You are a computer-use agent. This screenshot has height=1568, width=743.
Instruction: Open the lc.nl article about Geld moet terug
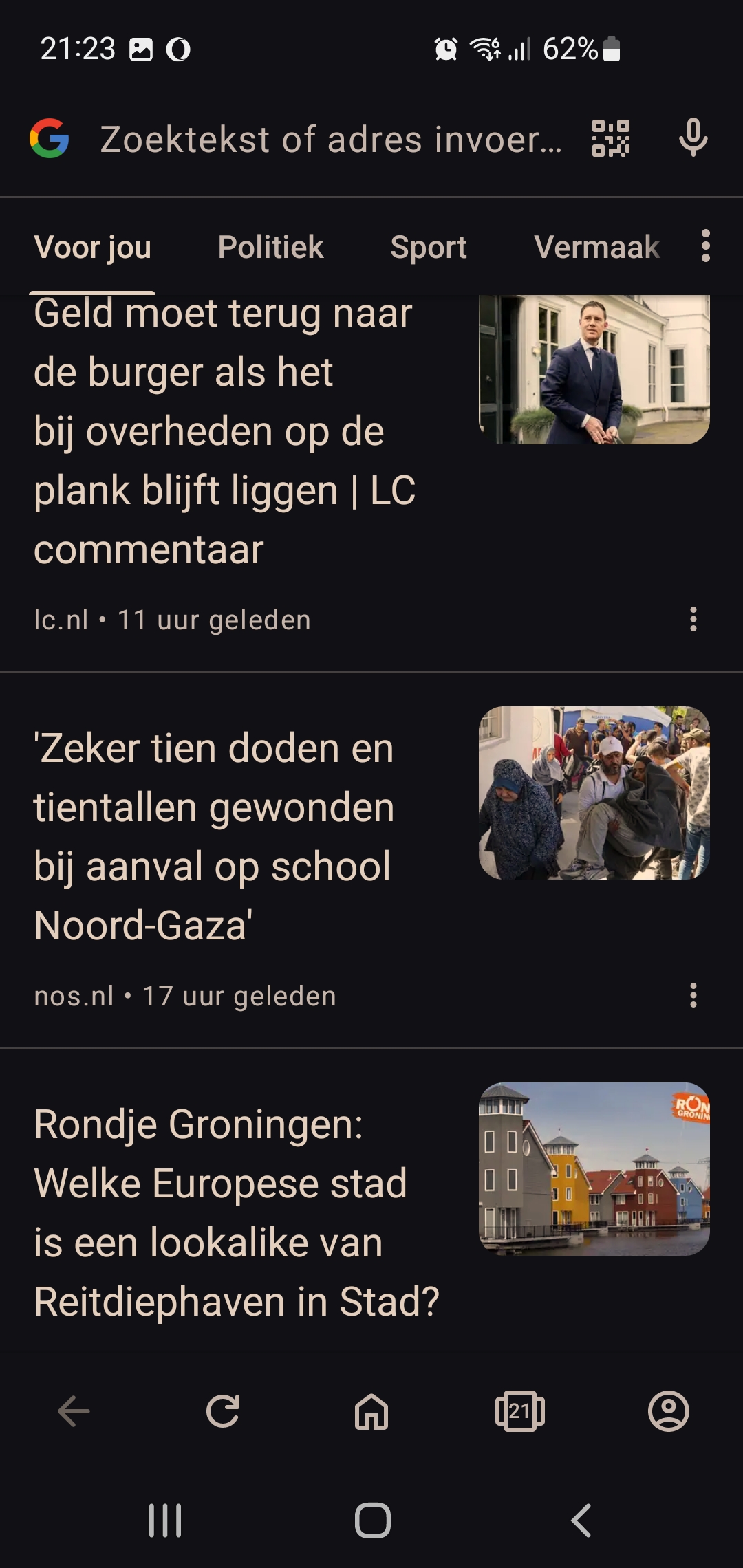click(x=224, y=431)
